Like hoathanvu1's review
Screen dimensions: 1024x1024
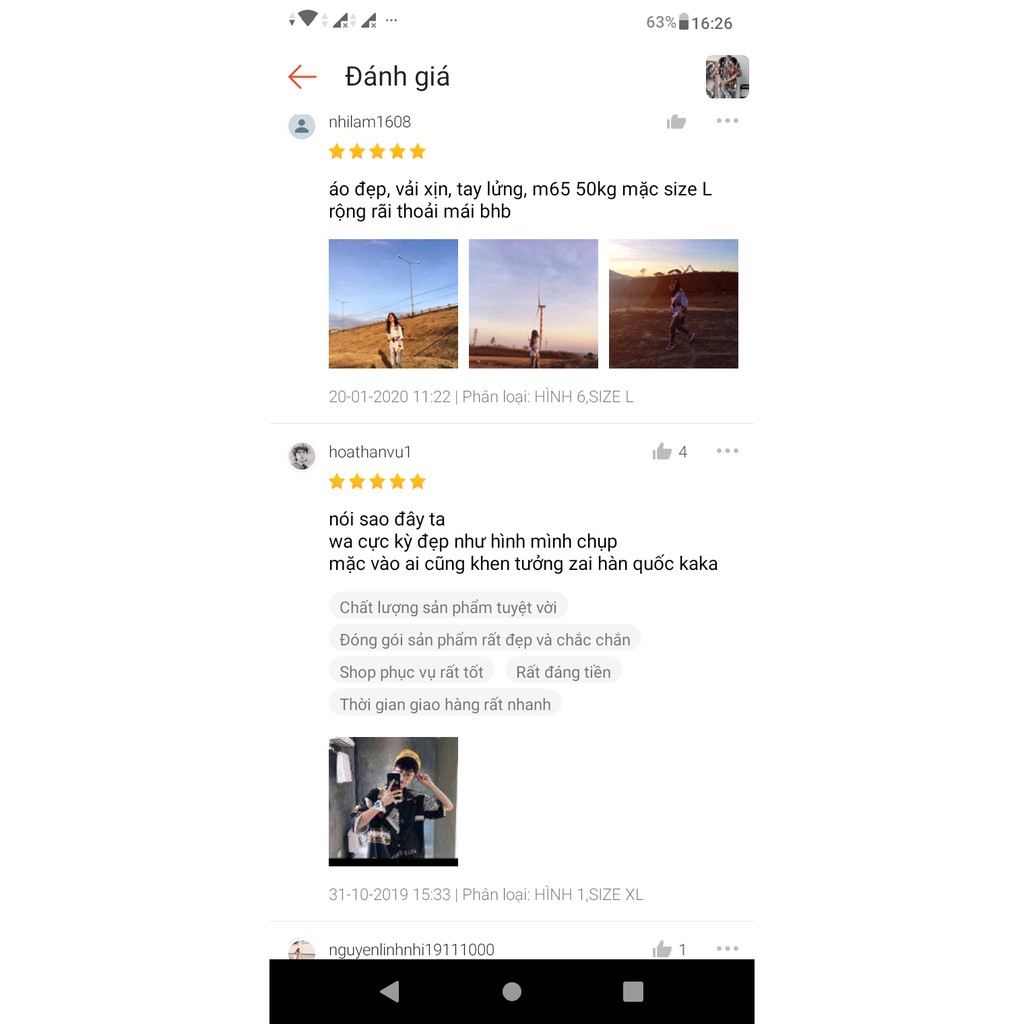(x=662, y=452)
